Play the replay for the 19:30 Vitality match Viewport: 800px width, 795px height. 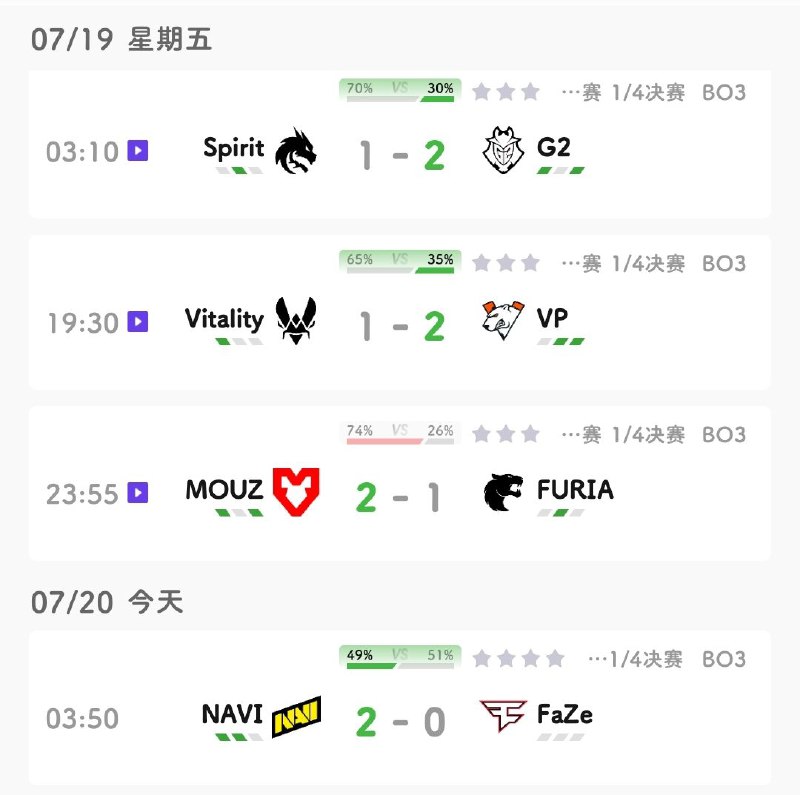click(138, 322)
